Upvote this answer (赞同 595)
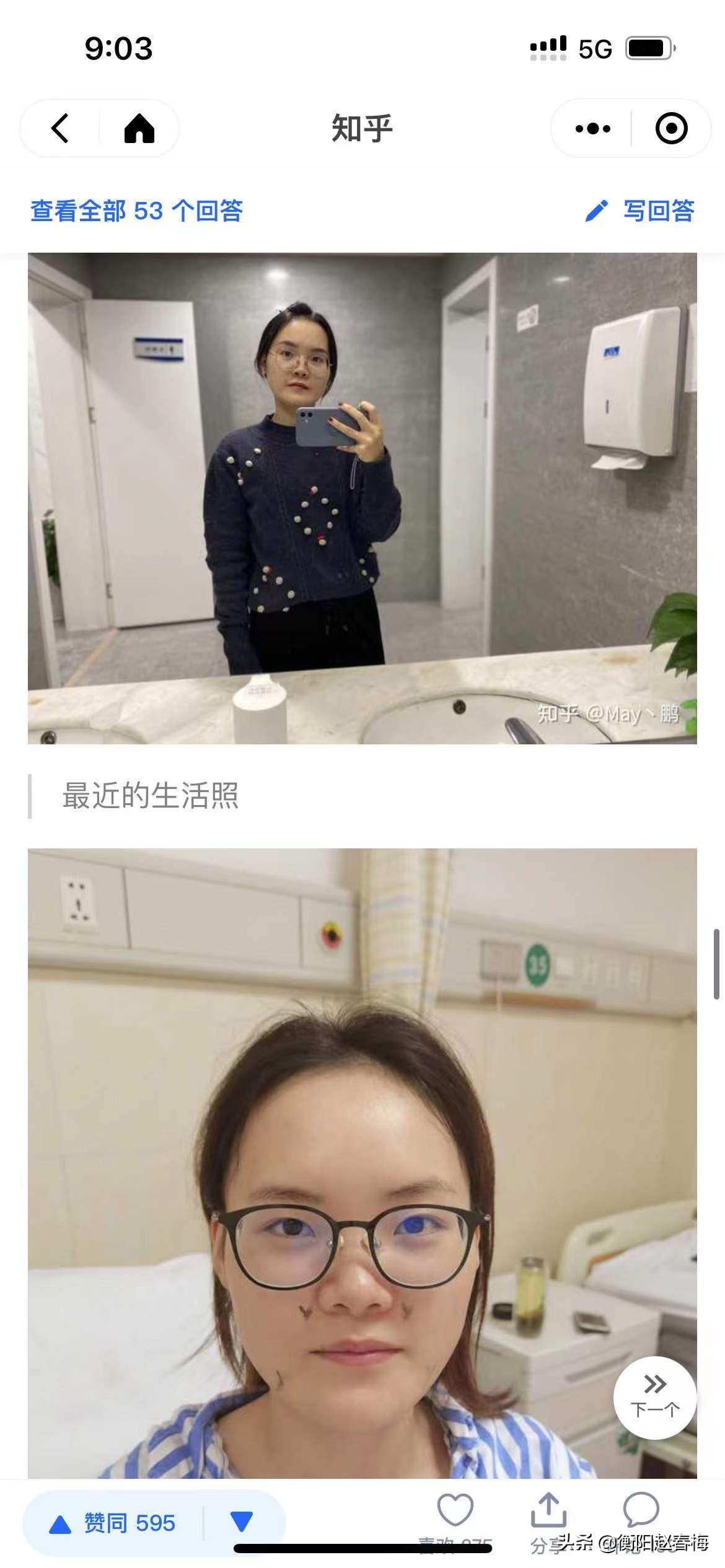The height and width of the screenshot is (1568, 725). (x=113, y=1523)
